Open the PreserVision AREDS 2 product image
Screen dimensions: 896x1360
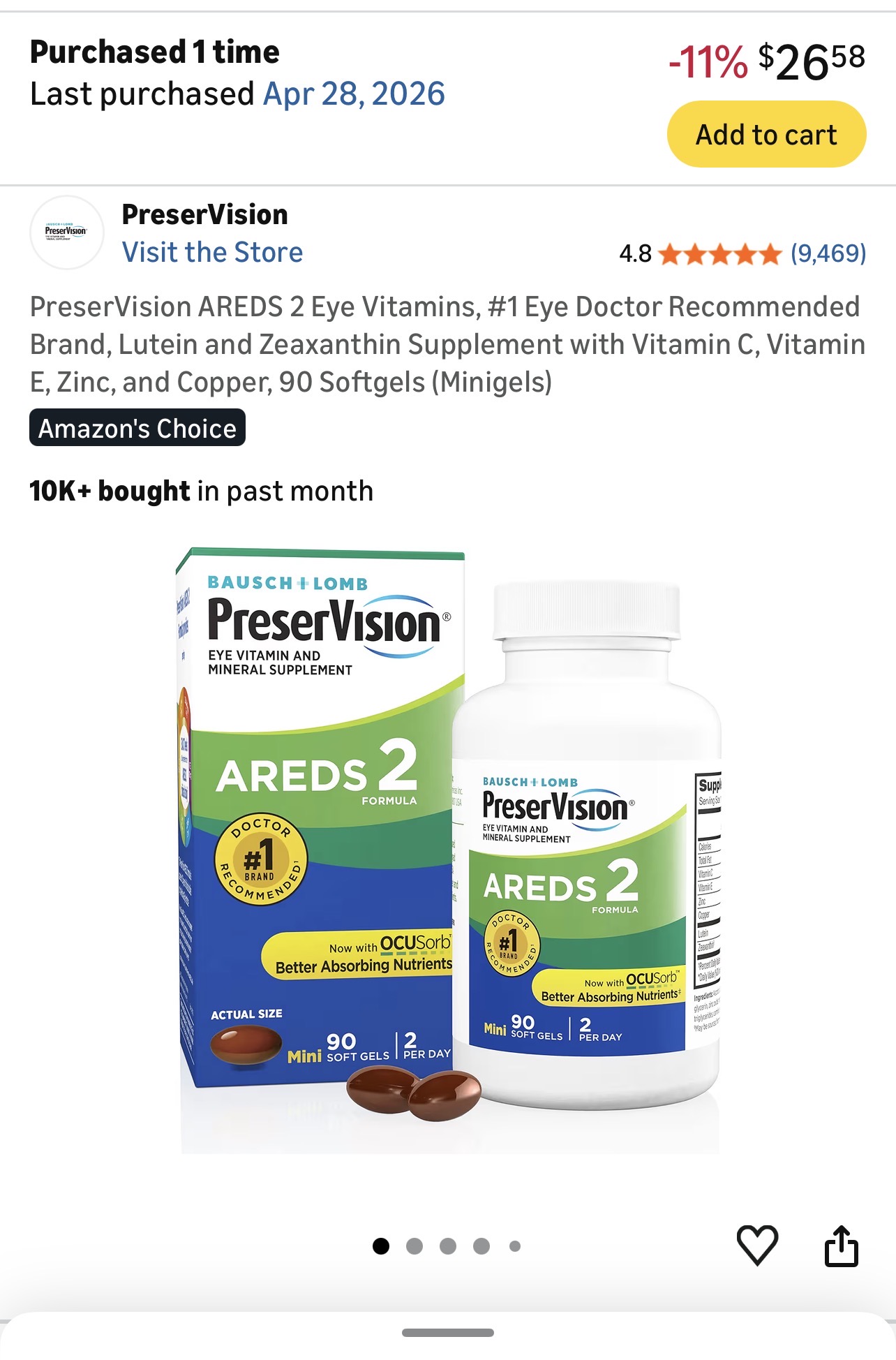pos(448,848)
